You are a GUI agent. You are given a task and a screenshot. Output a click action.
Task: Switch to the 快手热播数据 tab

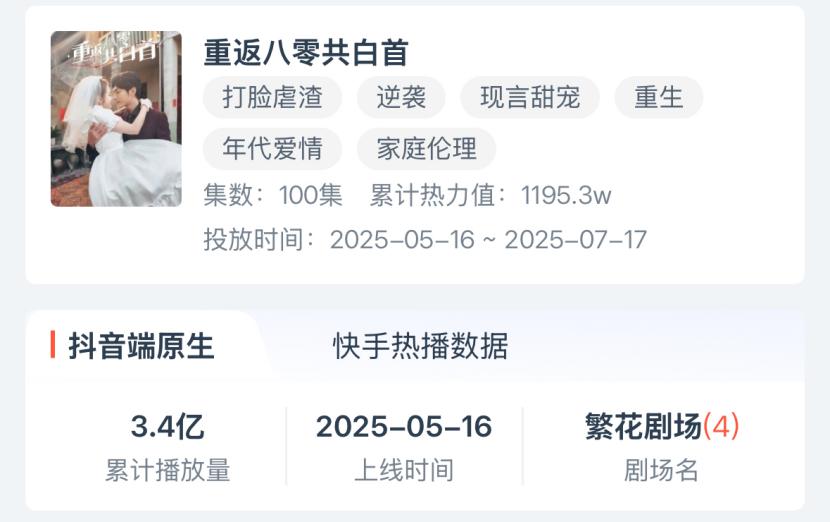pos(420,346)
